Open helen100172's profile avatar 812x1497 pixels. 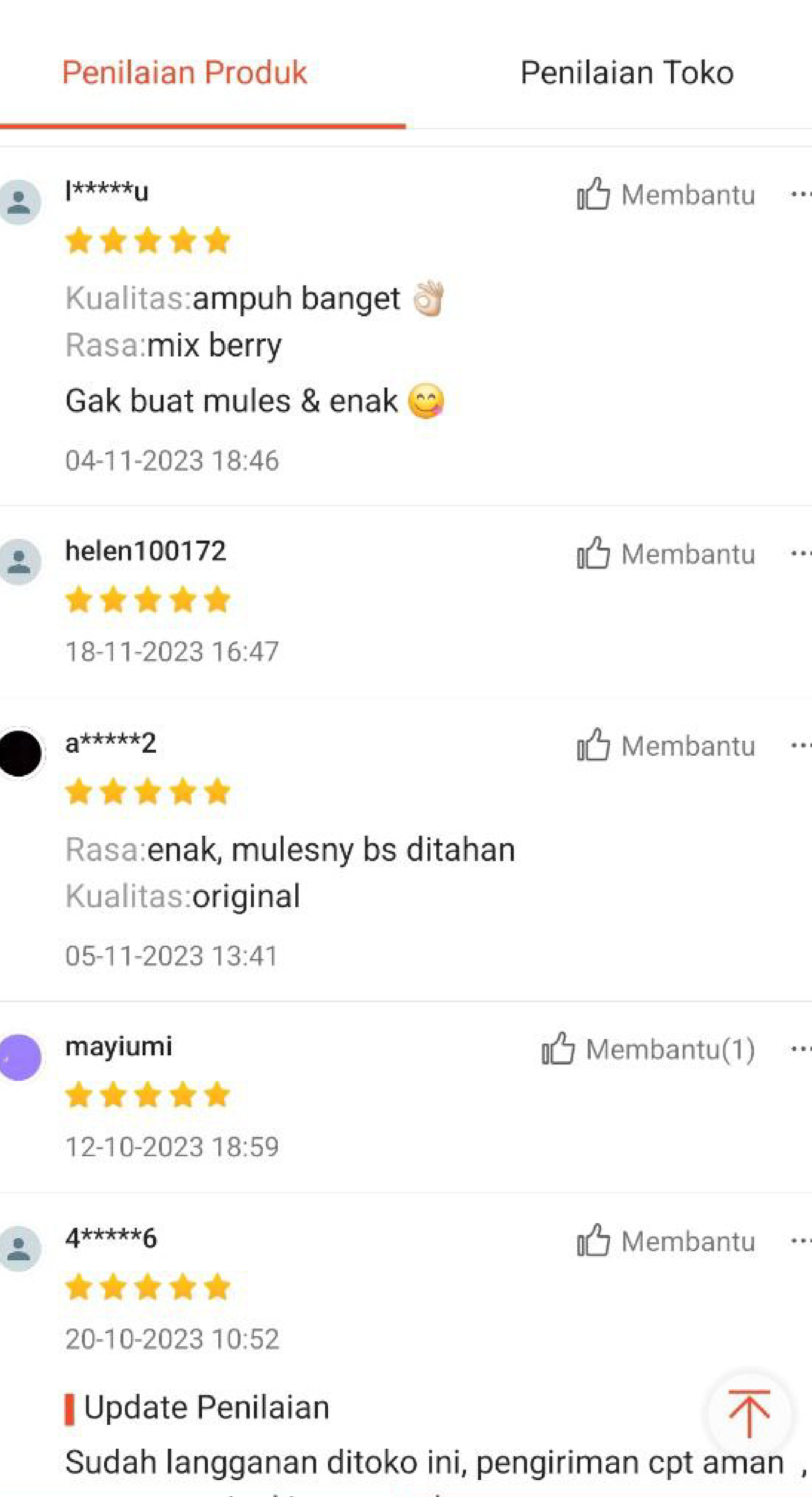(20, 562)
